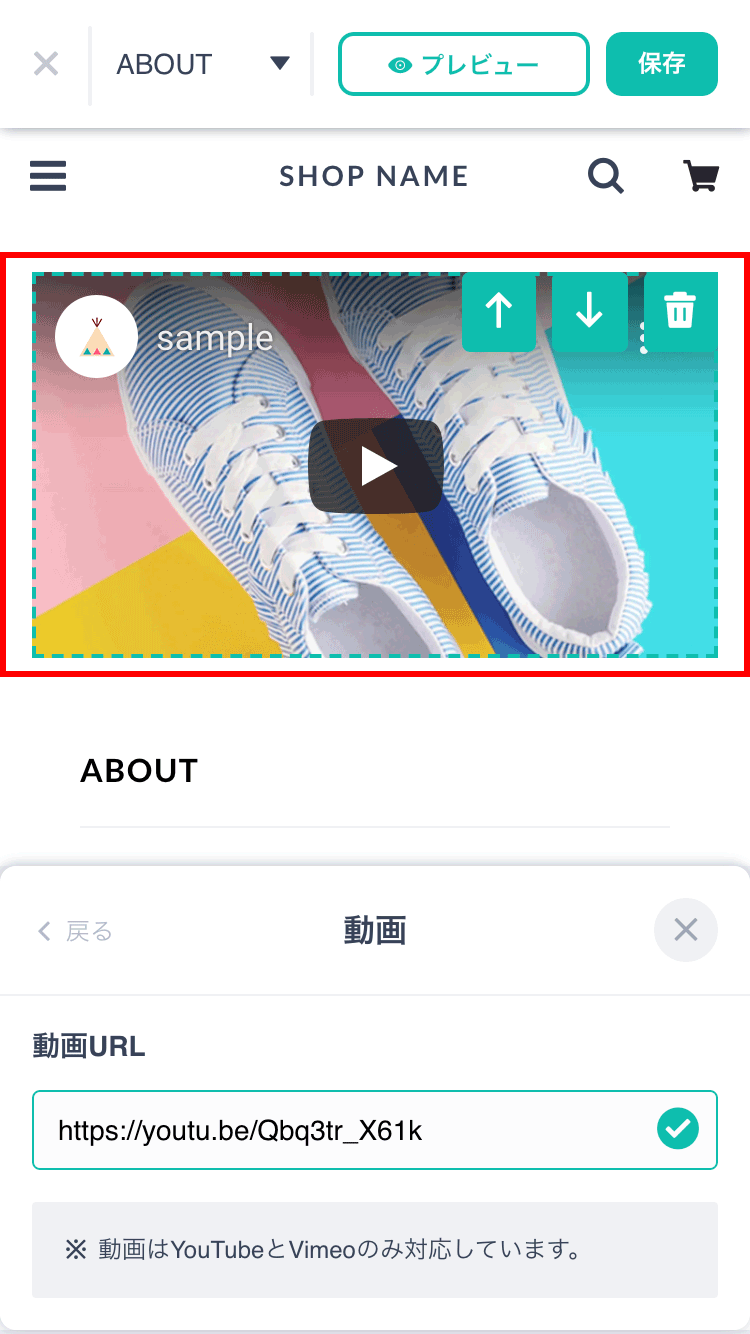750x1334 pixels.
Task: Open the shop search icon
Action: click(606, 177)
